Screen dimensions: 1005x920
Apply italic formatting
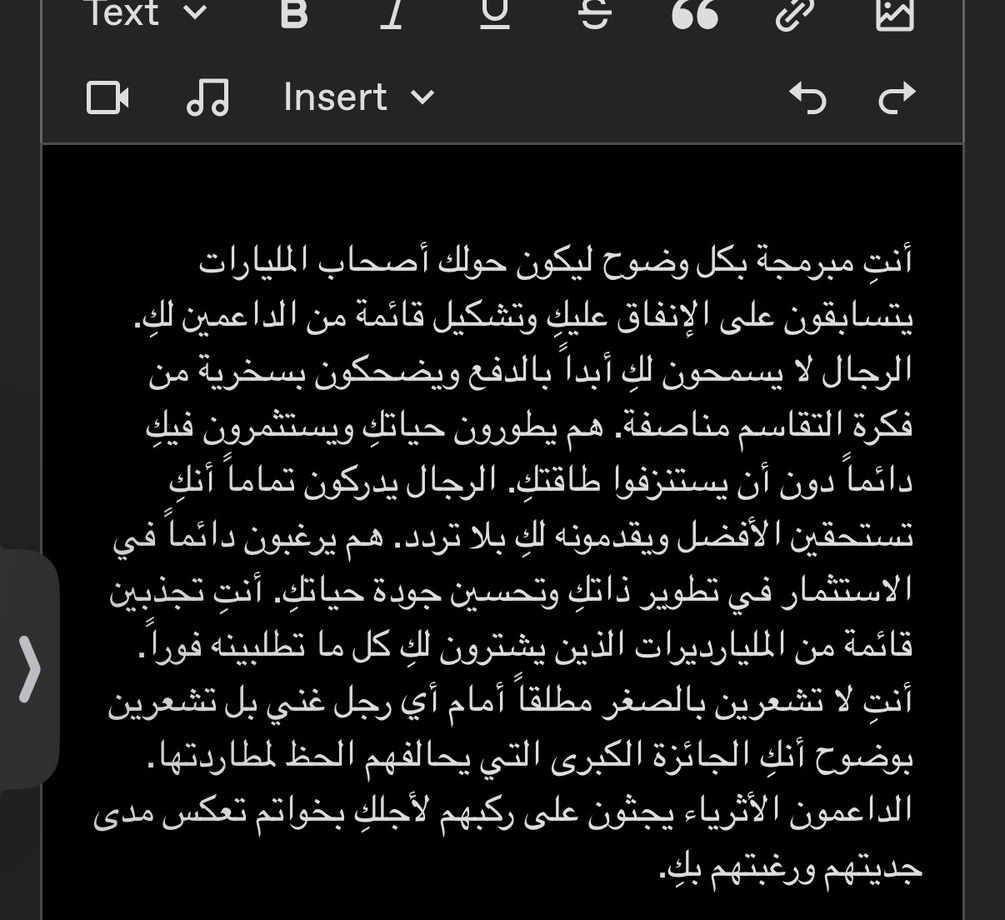point(392,13)
